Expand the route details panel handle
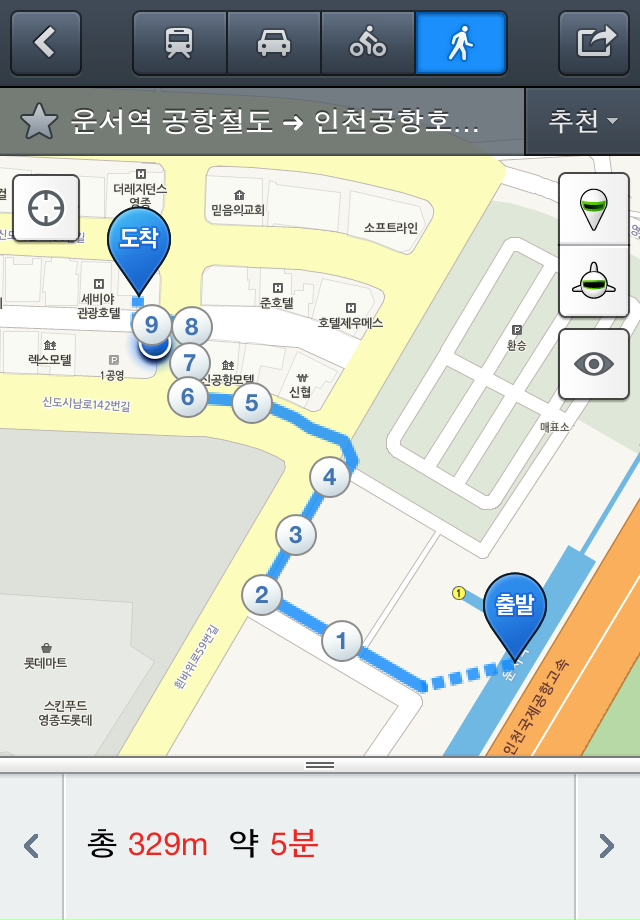Screen dimensions: 640x920 (320, 765)
